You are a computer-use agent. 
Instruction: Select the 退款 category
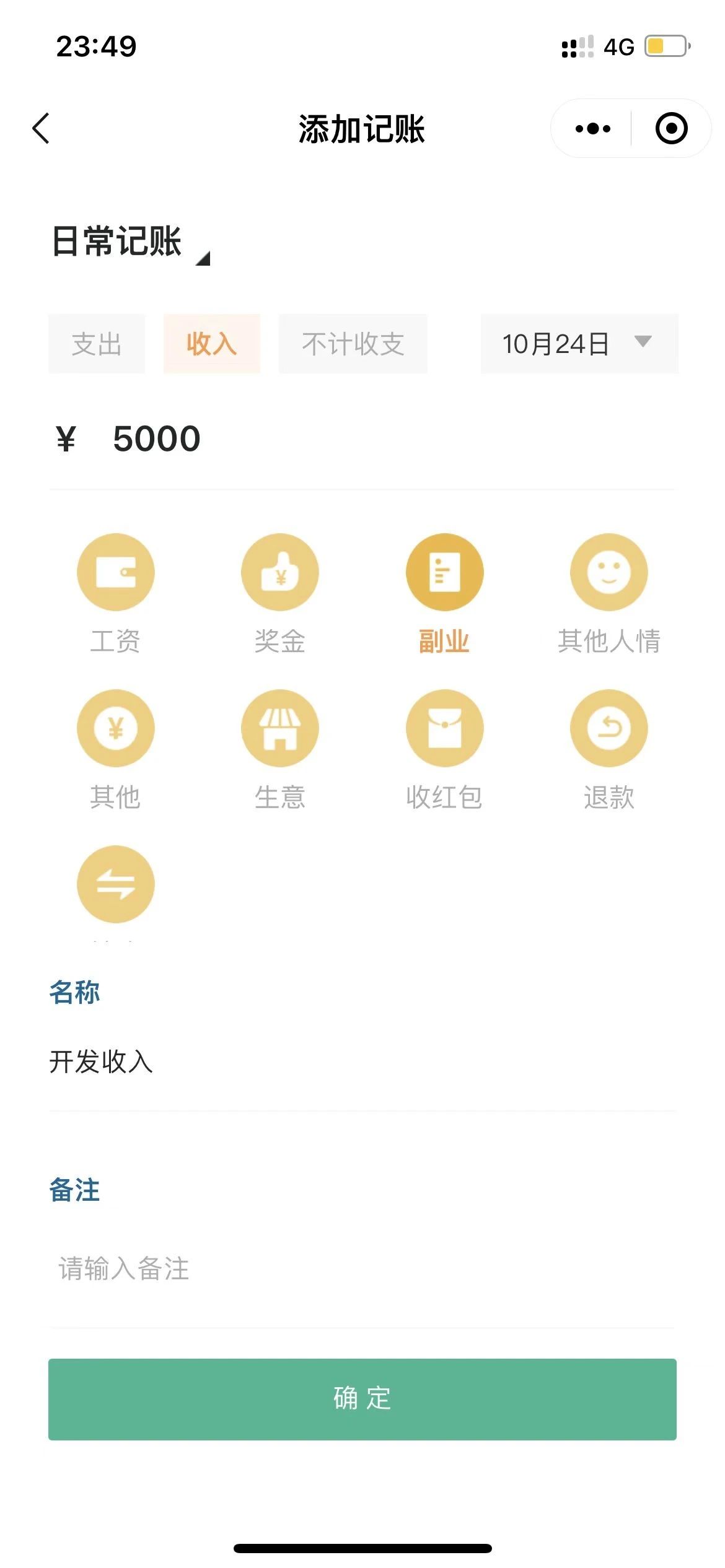tap(609, 749)
